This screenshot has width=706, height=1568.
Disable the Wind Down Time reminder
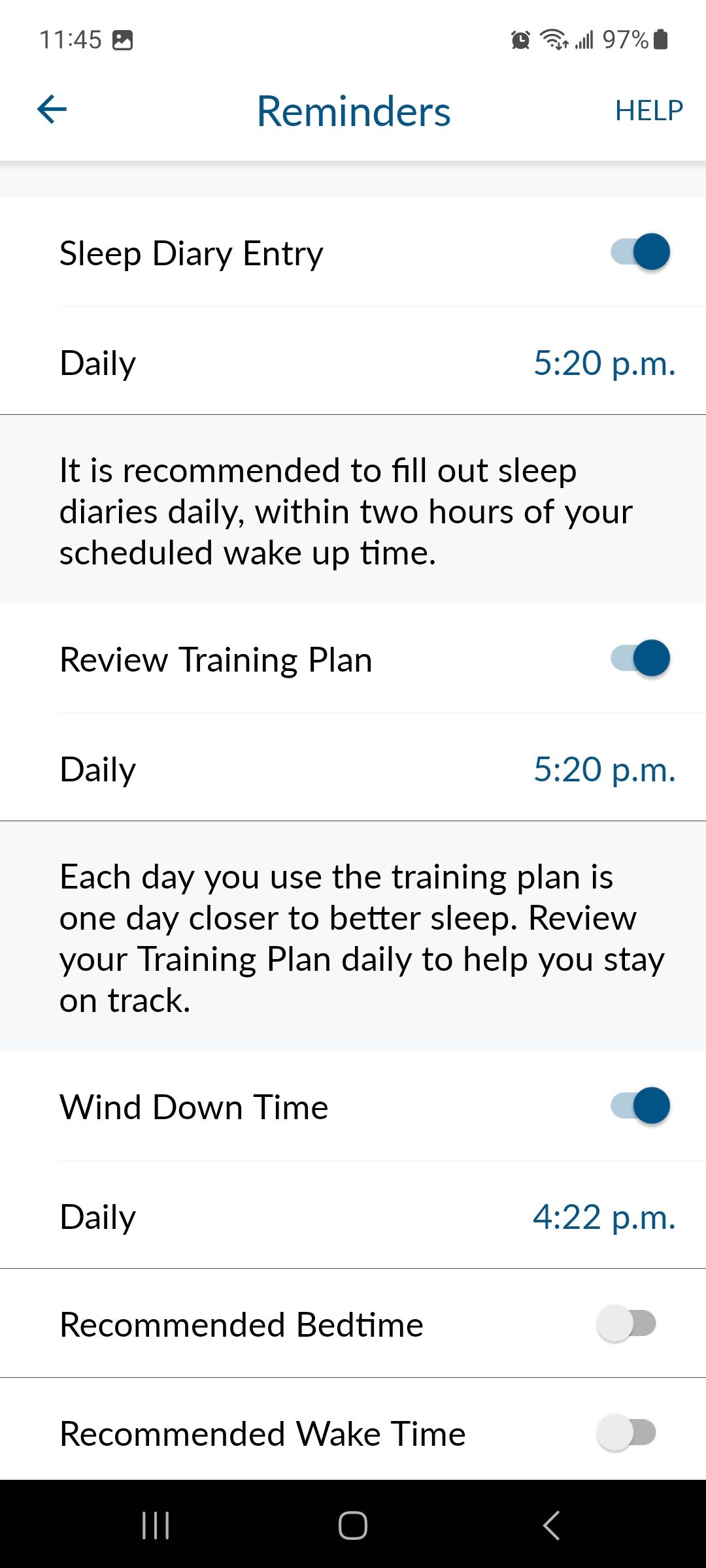coord(639,1106)
